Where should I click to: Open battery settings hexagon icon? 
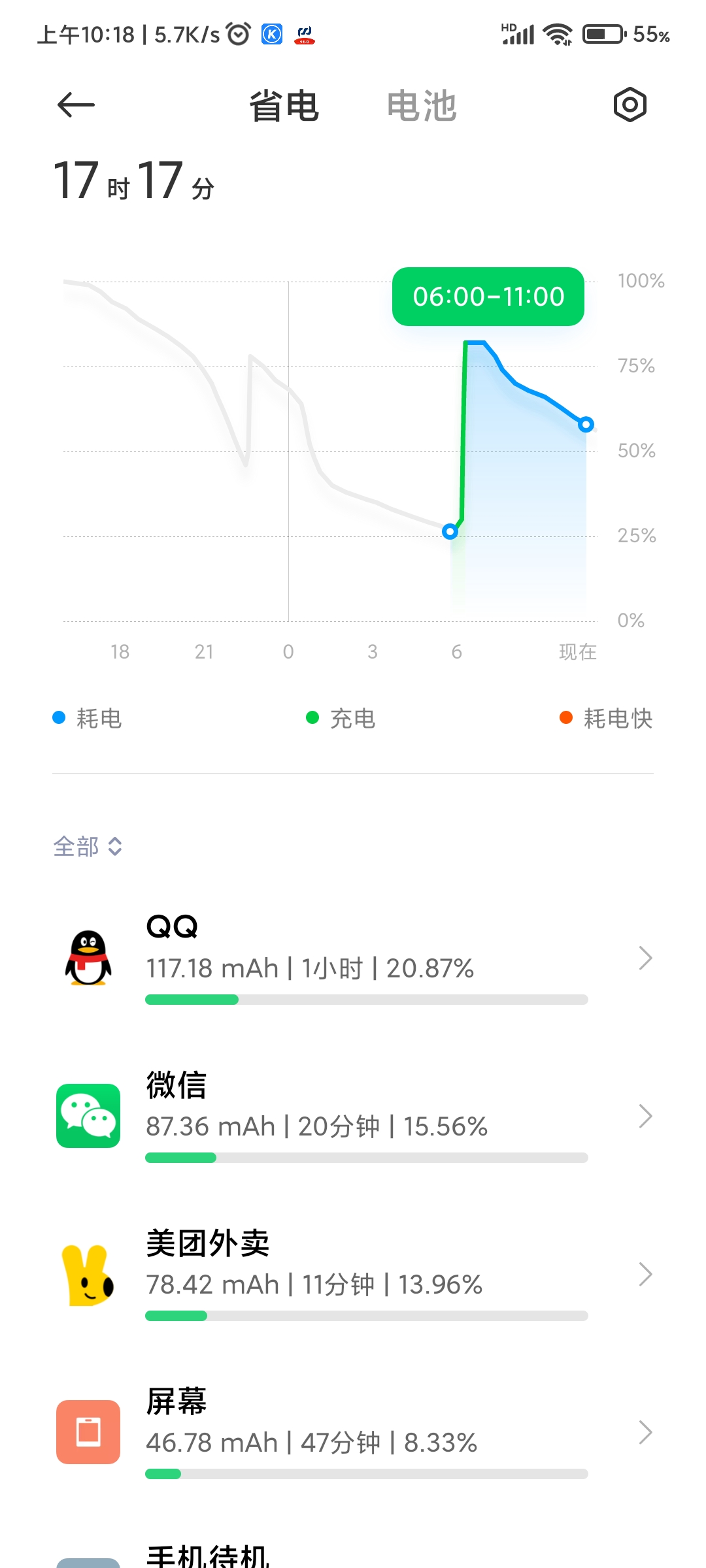coord(630,105)
